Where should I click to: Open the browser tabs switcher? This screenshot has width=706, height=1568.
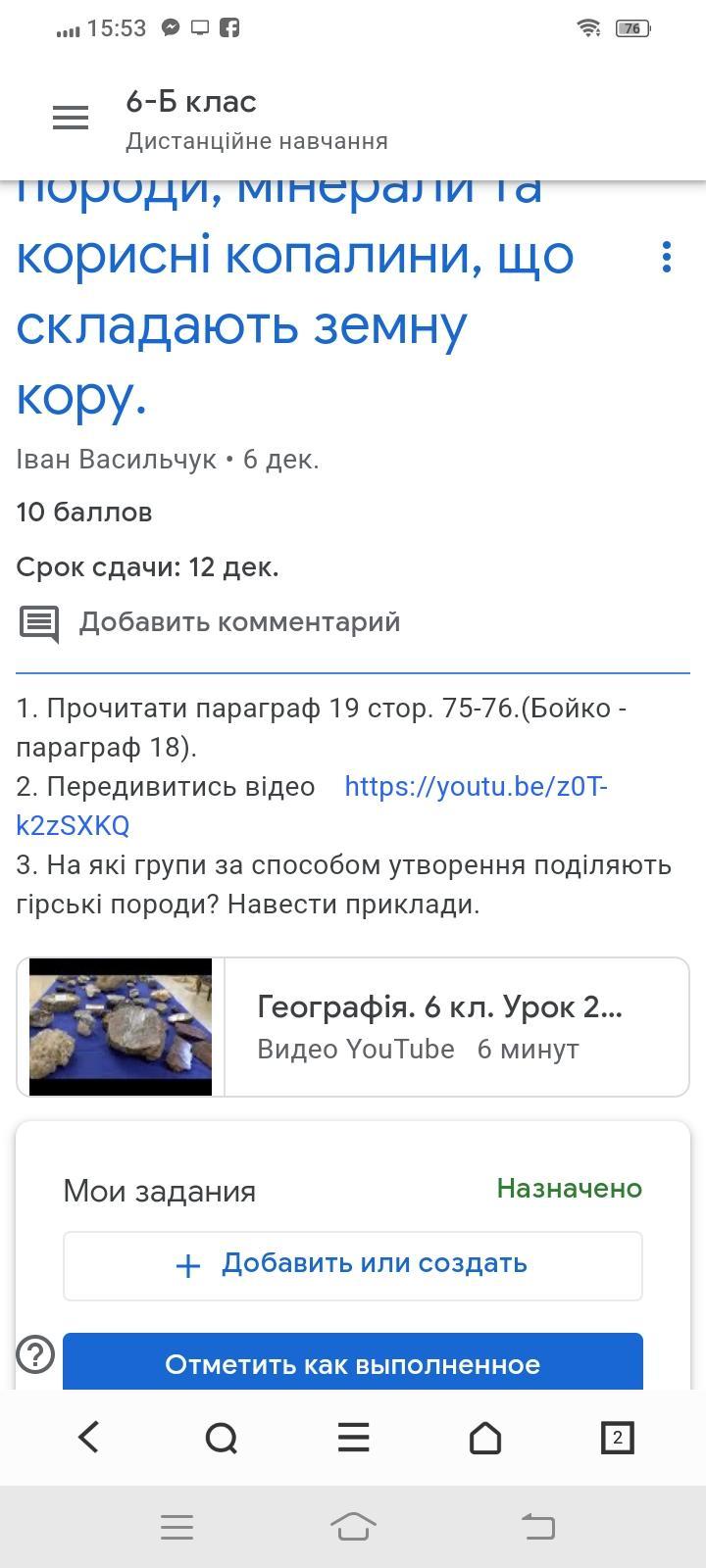coord(617,1438)
